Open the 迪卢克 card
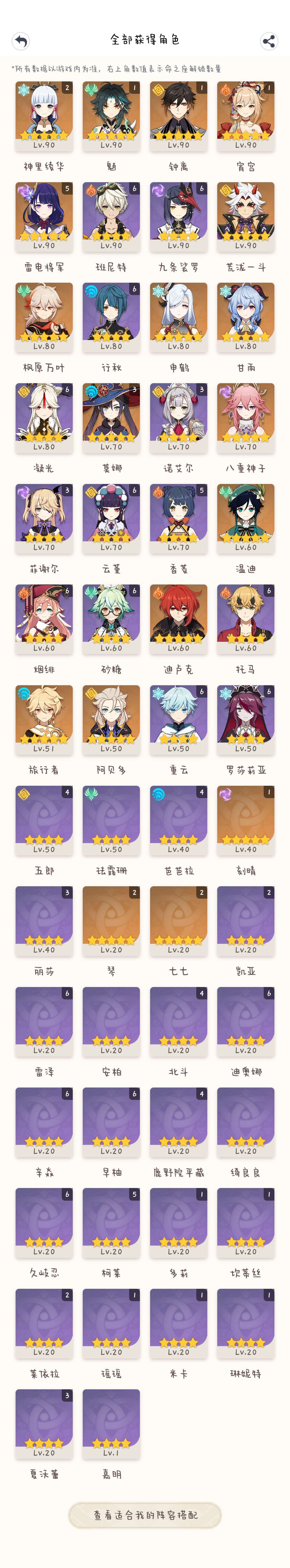 point(178,618)
